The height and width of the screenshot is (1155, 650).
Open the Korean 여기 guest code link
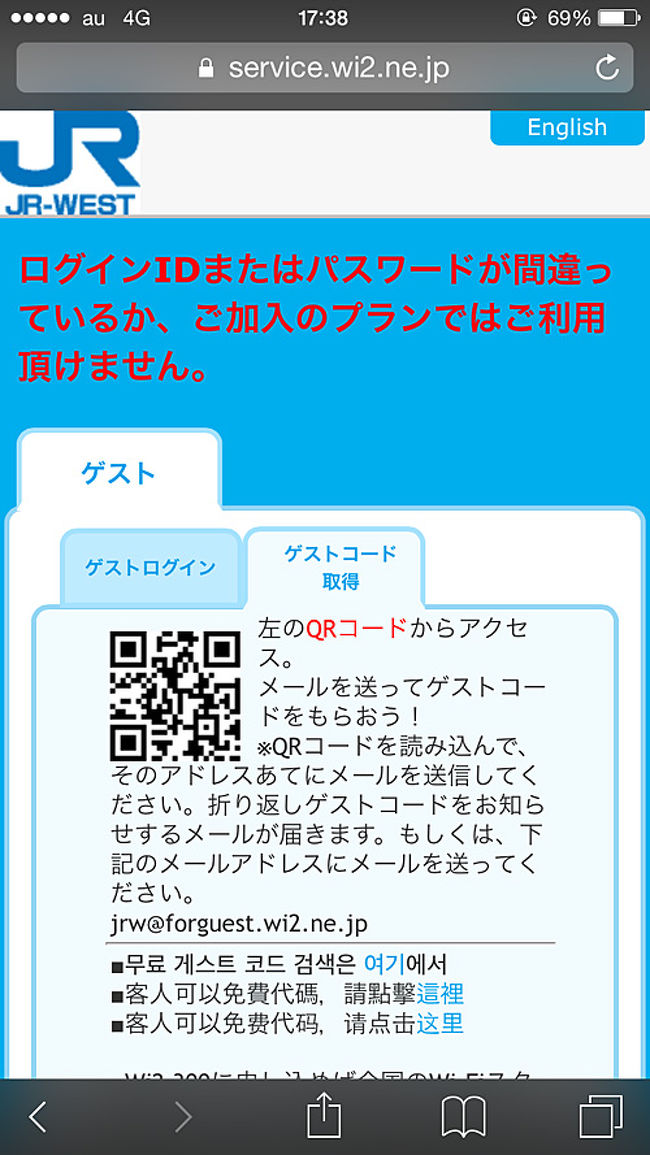(x=383, y=964)
